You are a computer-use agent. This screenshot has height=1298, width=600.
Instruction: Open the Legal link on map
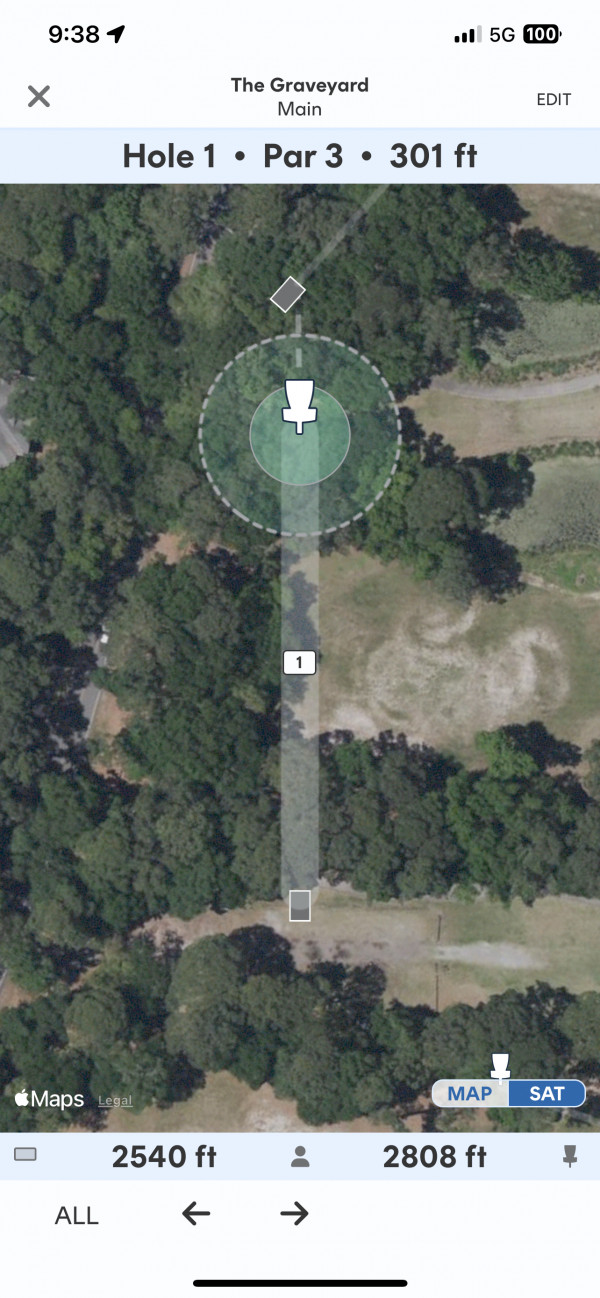(x=115, y=1101)
